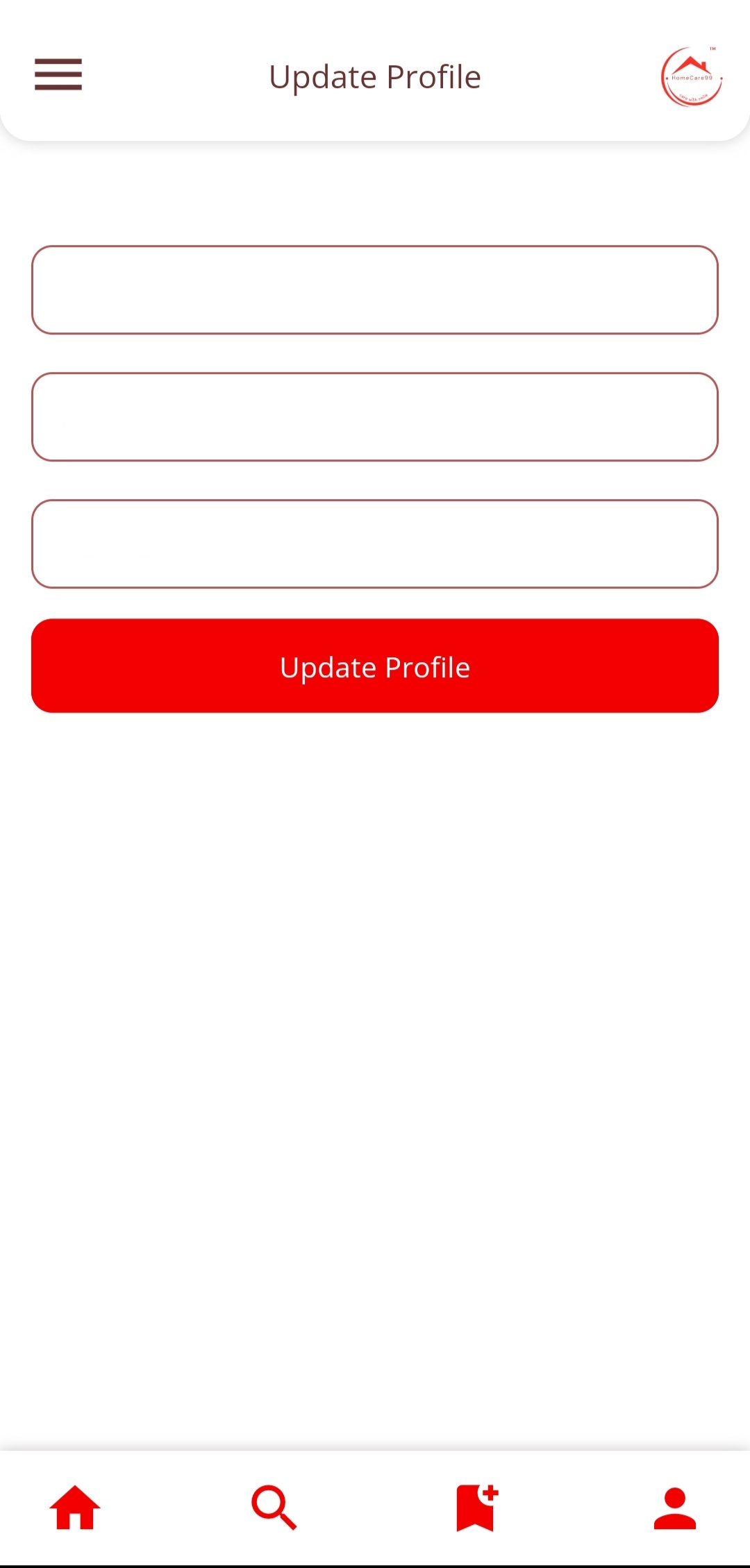Tap the red Update Profile button
This screenshot has width=750, height=1568.
[x=375, y=666]
